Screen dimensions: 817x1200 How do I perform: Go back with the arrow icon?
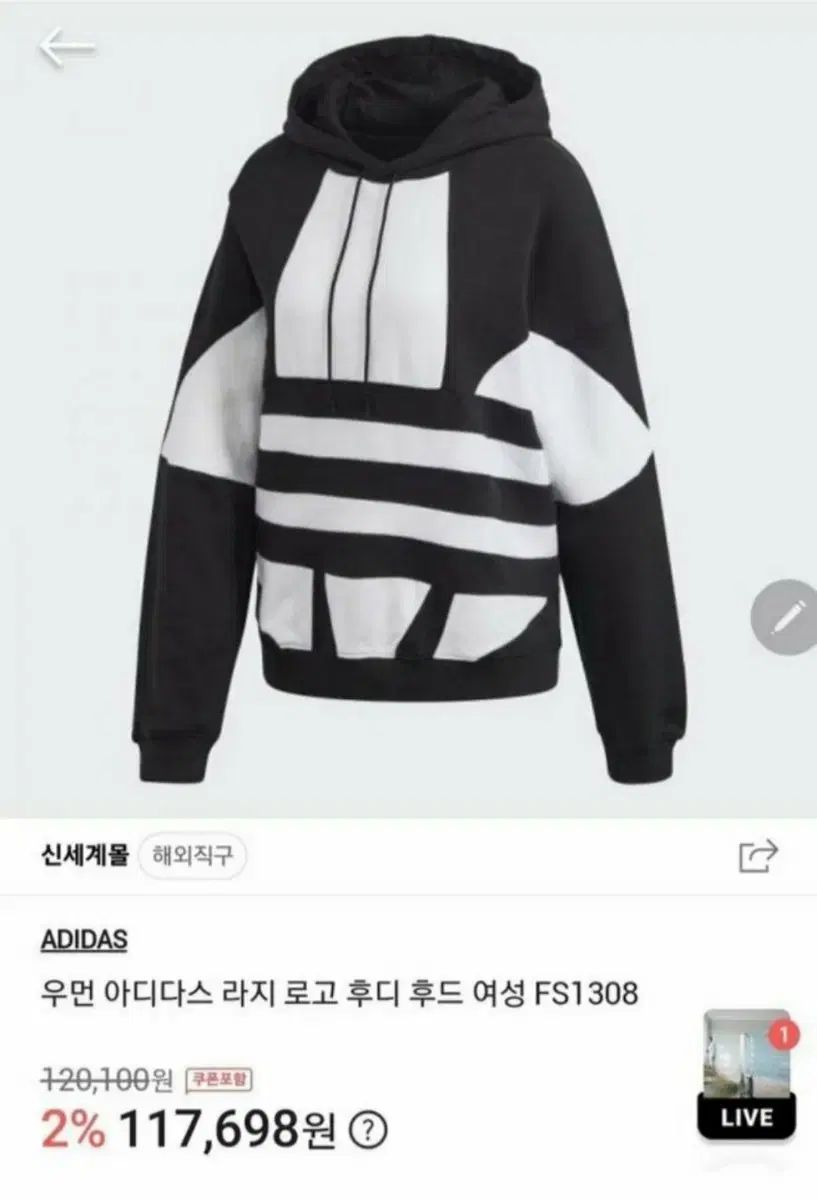(66, 49)
